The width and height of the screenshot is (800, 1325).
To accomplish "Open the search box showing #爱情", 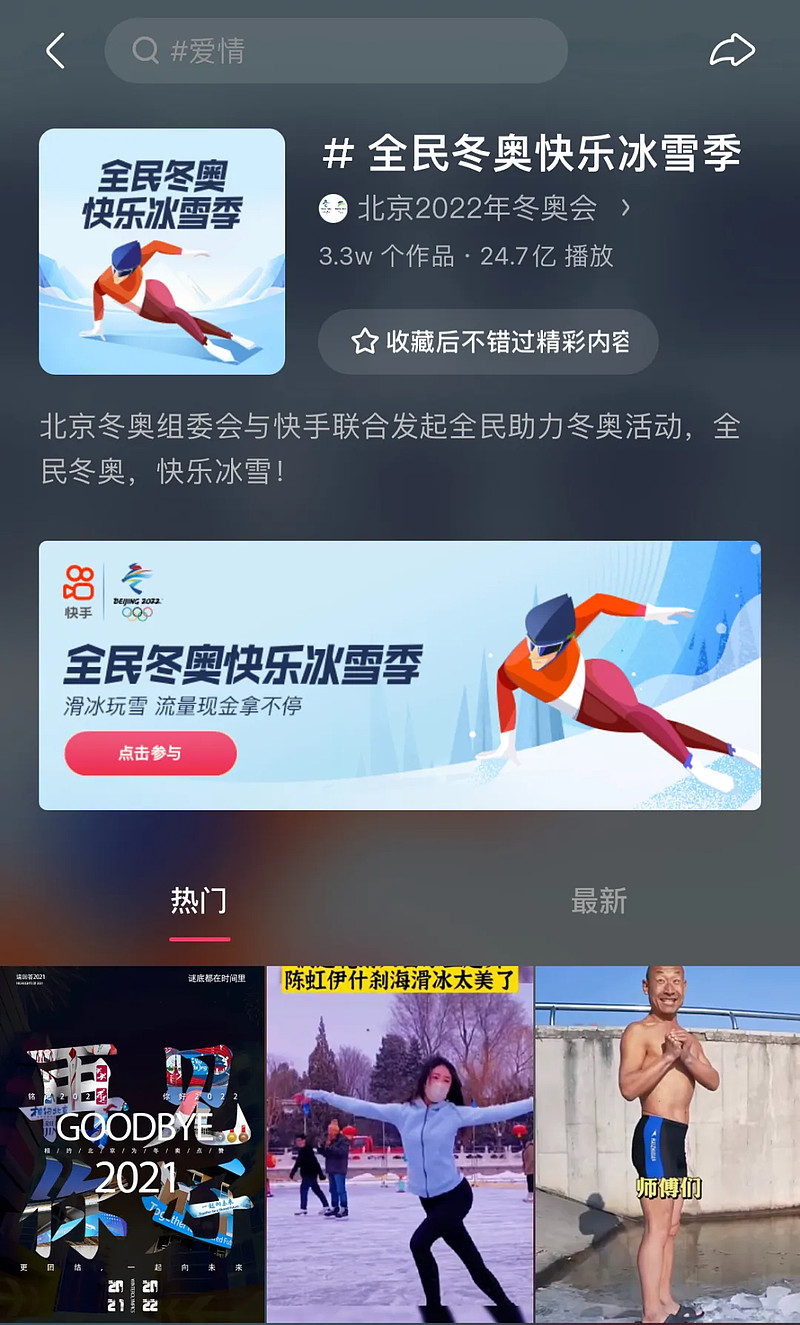I will tap(336, 51).
